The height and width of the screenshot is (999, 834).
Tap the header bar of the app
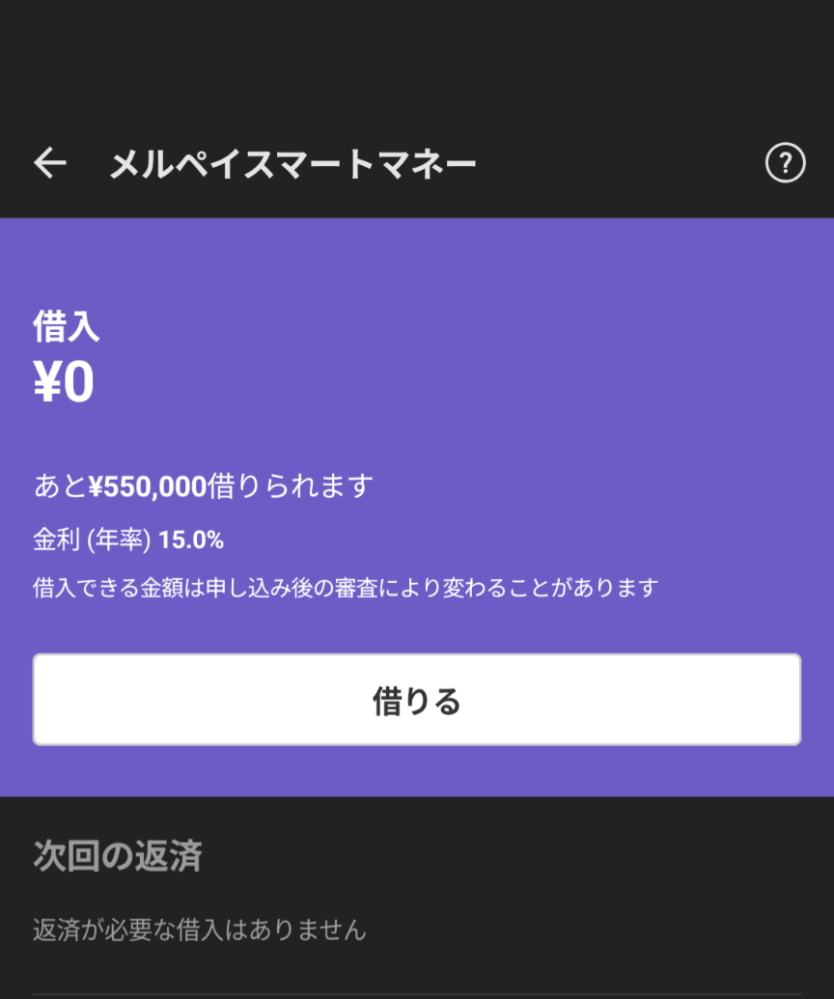[416, 163]
